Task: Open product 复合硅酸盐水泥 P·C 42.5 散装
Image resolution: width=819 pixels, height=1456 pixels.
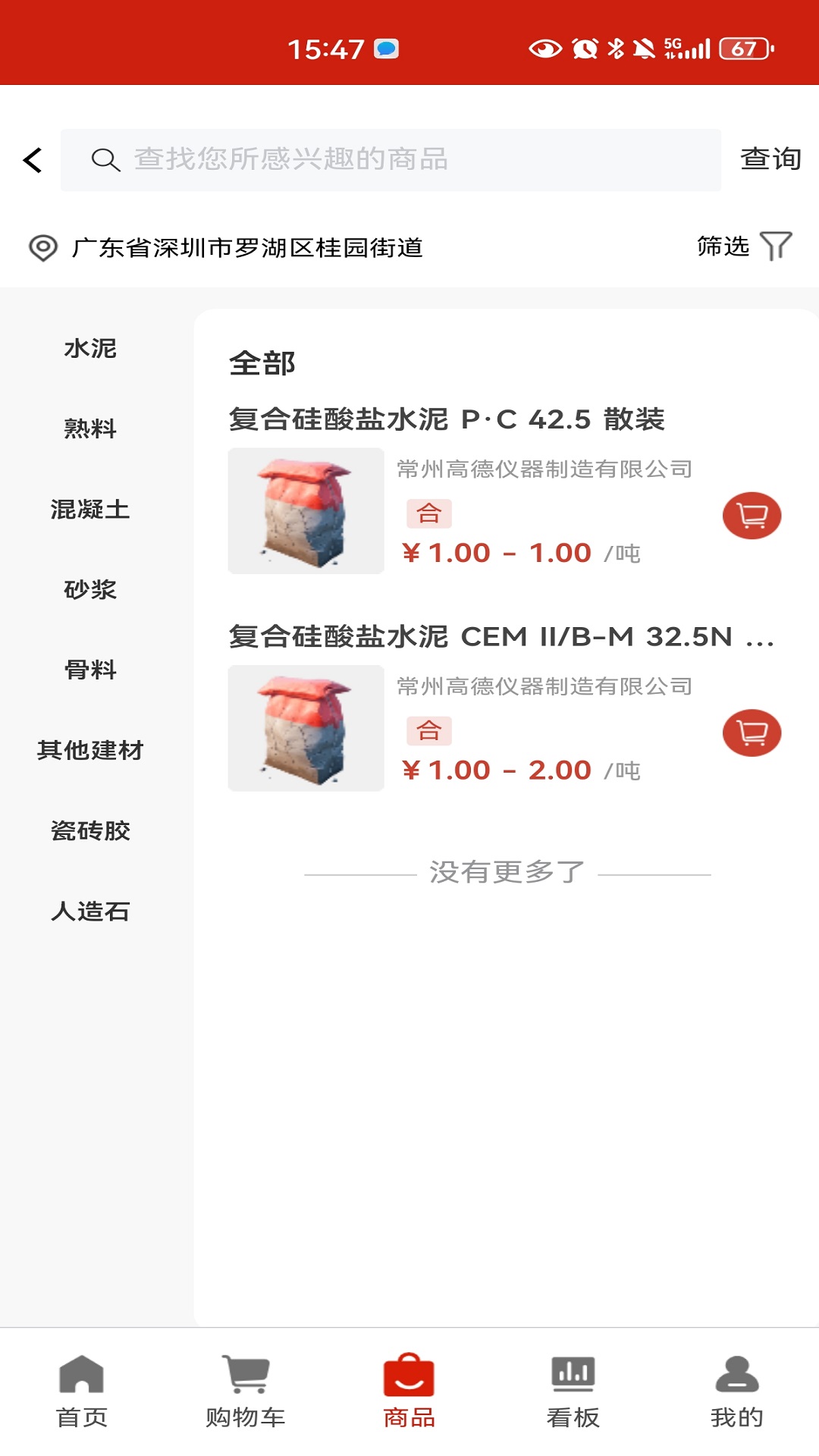Action: point(447,419)
